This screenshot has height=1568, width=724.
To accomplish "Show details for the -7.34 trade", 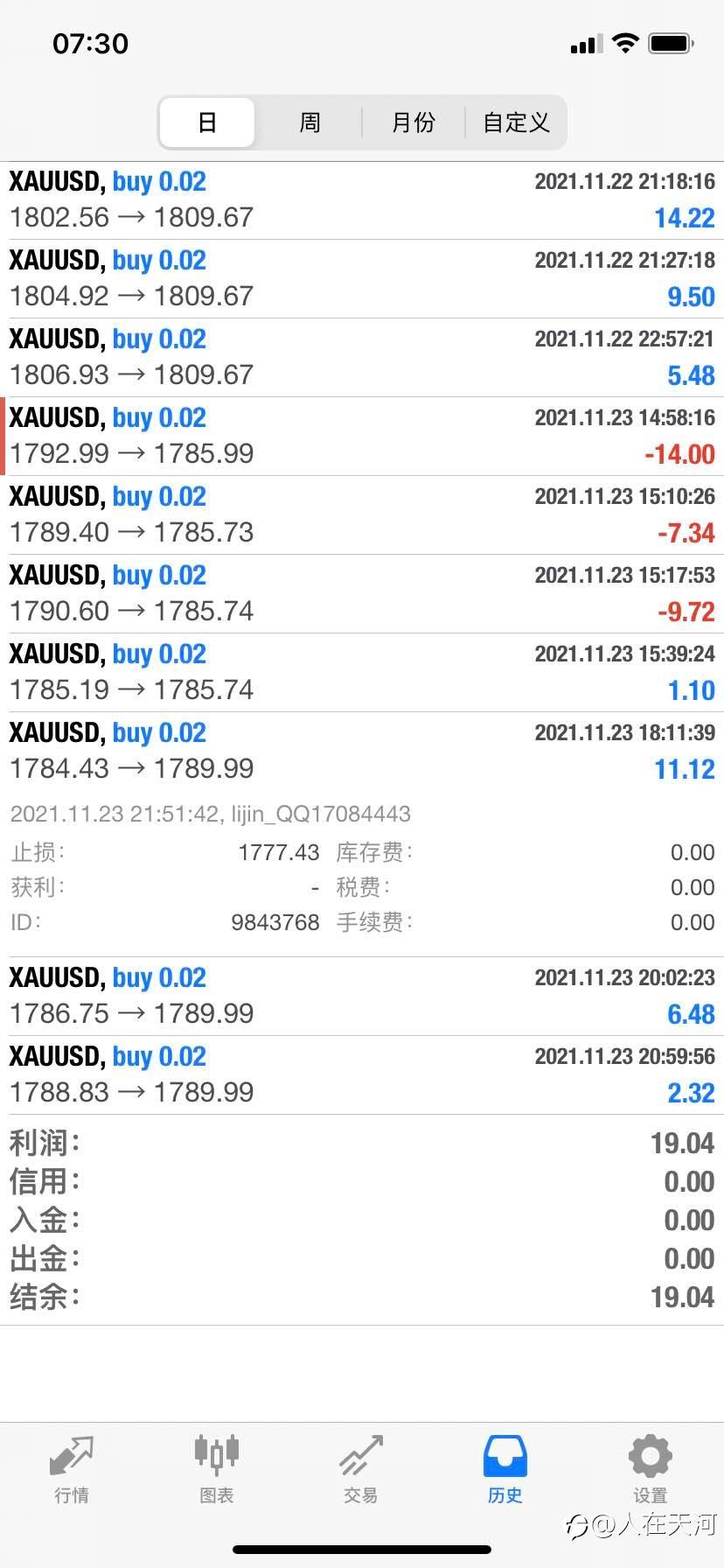I will pos(362,515).
